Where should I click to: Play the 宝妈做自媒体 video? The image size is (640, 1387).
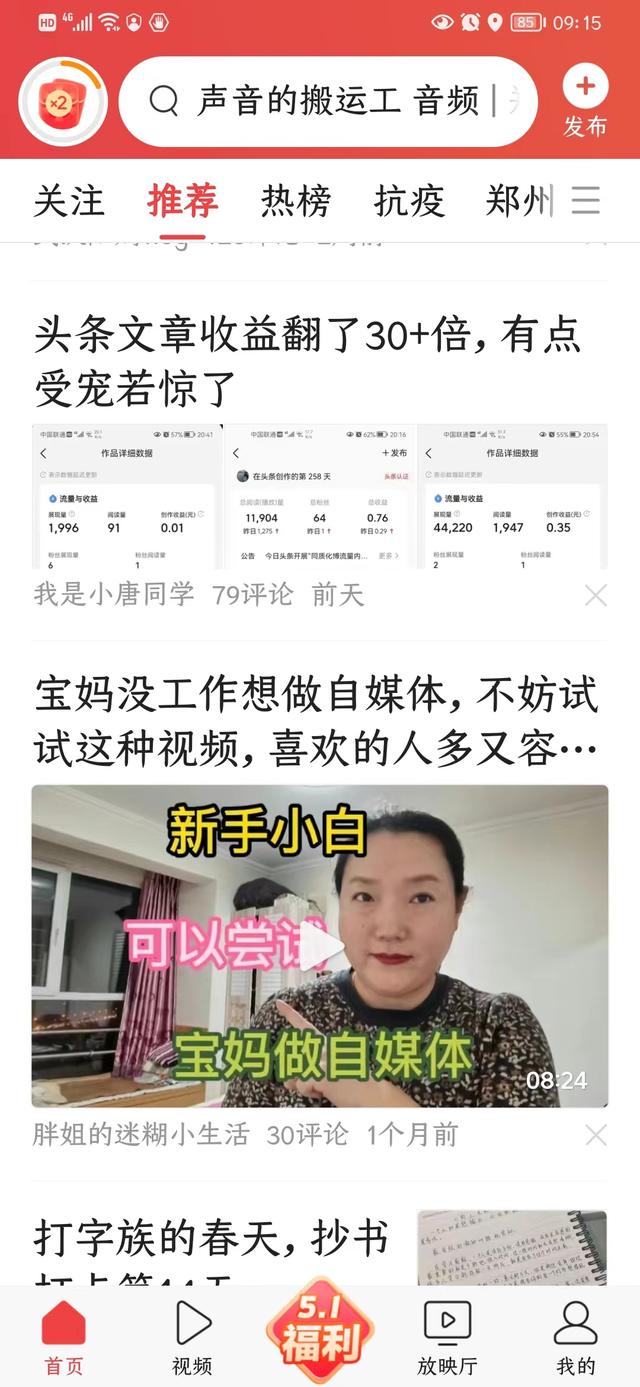(x=320, y=946)
